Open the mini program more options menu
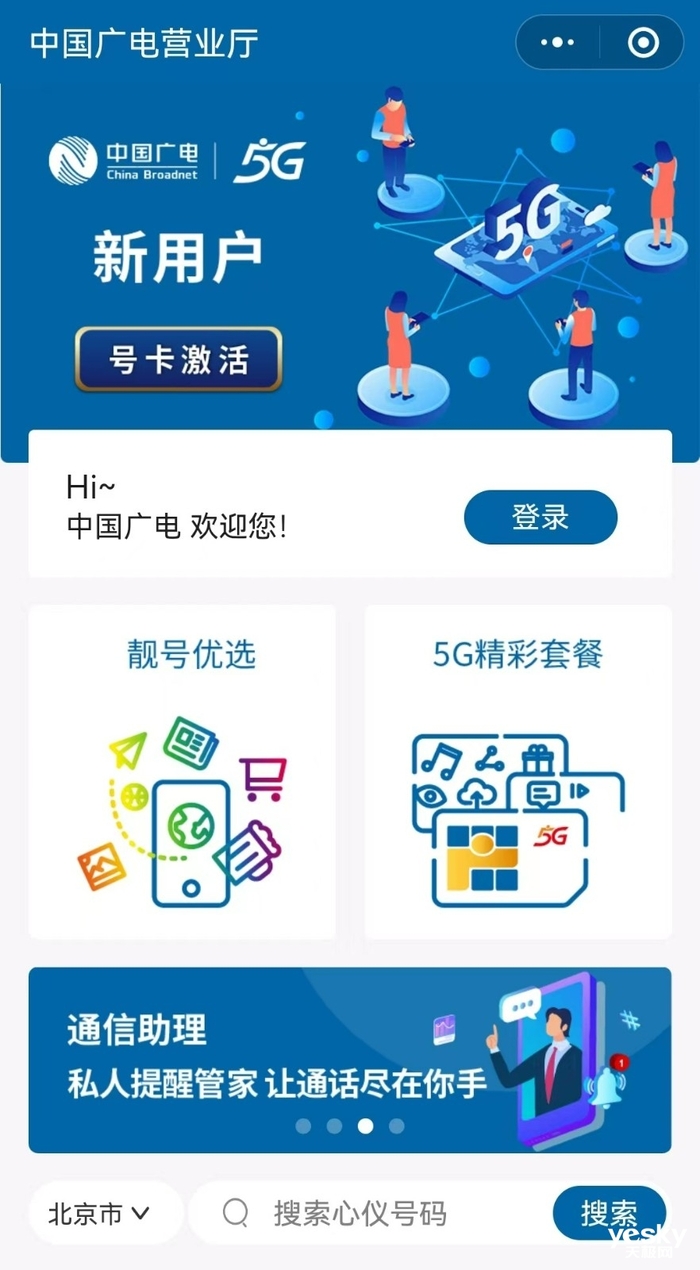The height and width of the screenshot is (1270, 700). click(x=557, y=43)
